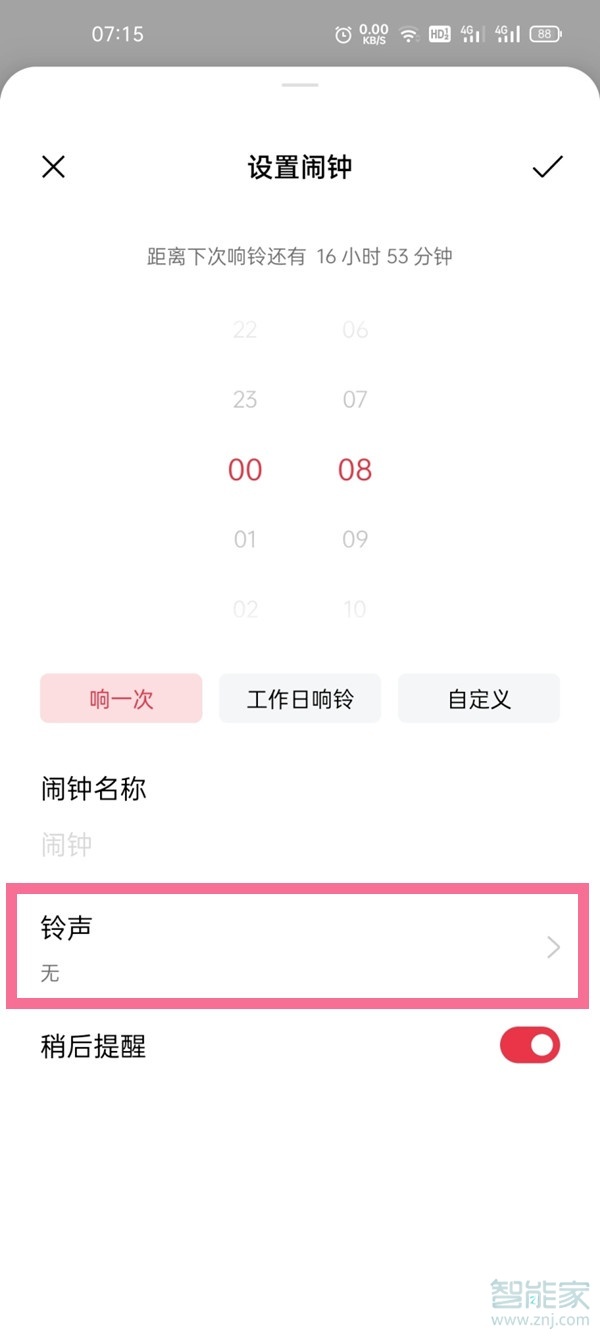Select hour 01 in the picker

click(x=245, y=539)
